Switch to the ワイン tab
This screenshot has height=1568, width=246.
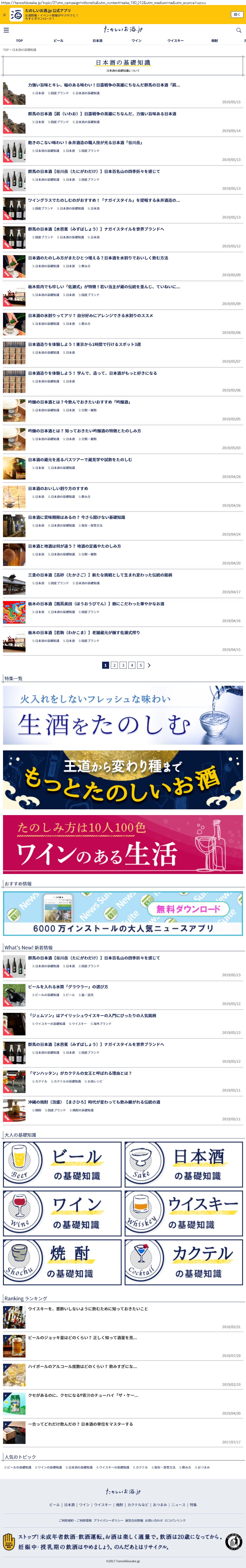pyautogui.click(x=137, y=41)
